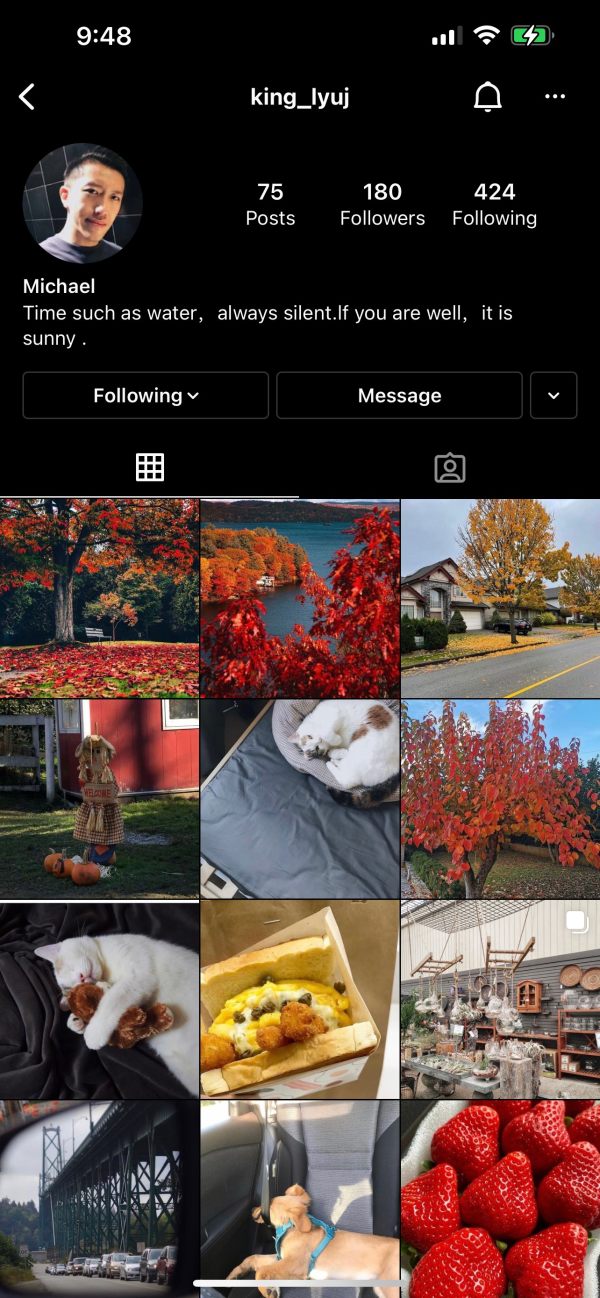Viewport: 600px width, 1298px height.
Task: Open the notifications bell for king_lyuj
Action: tap(487, 97)
